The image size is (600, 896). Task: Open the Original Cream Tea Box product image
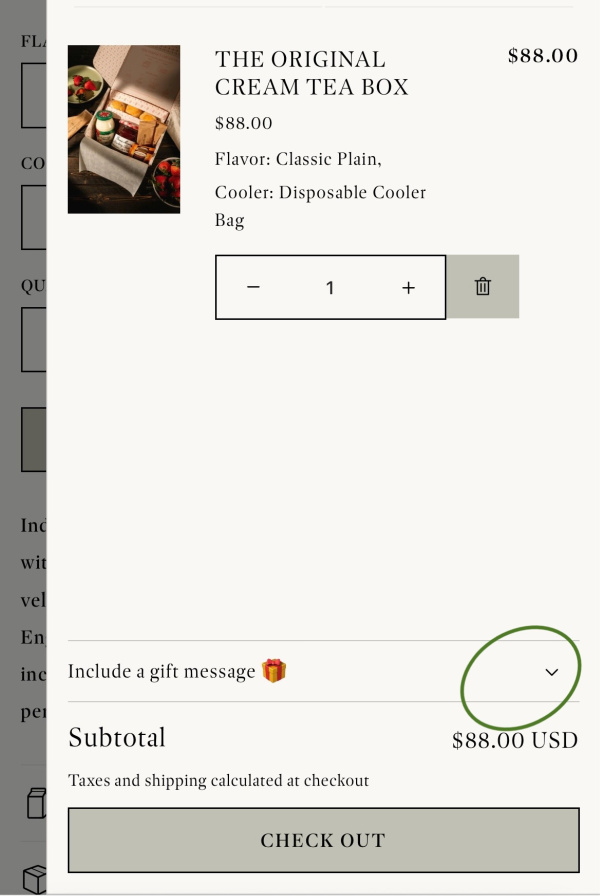[x=124, y=129]
